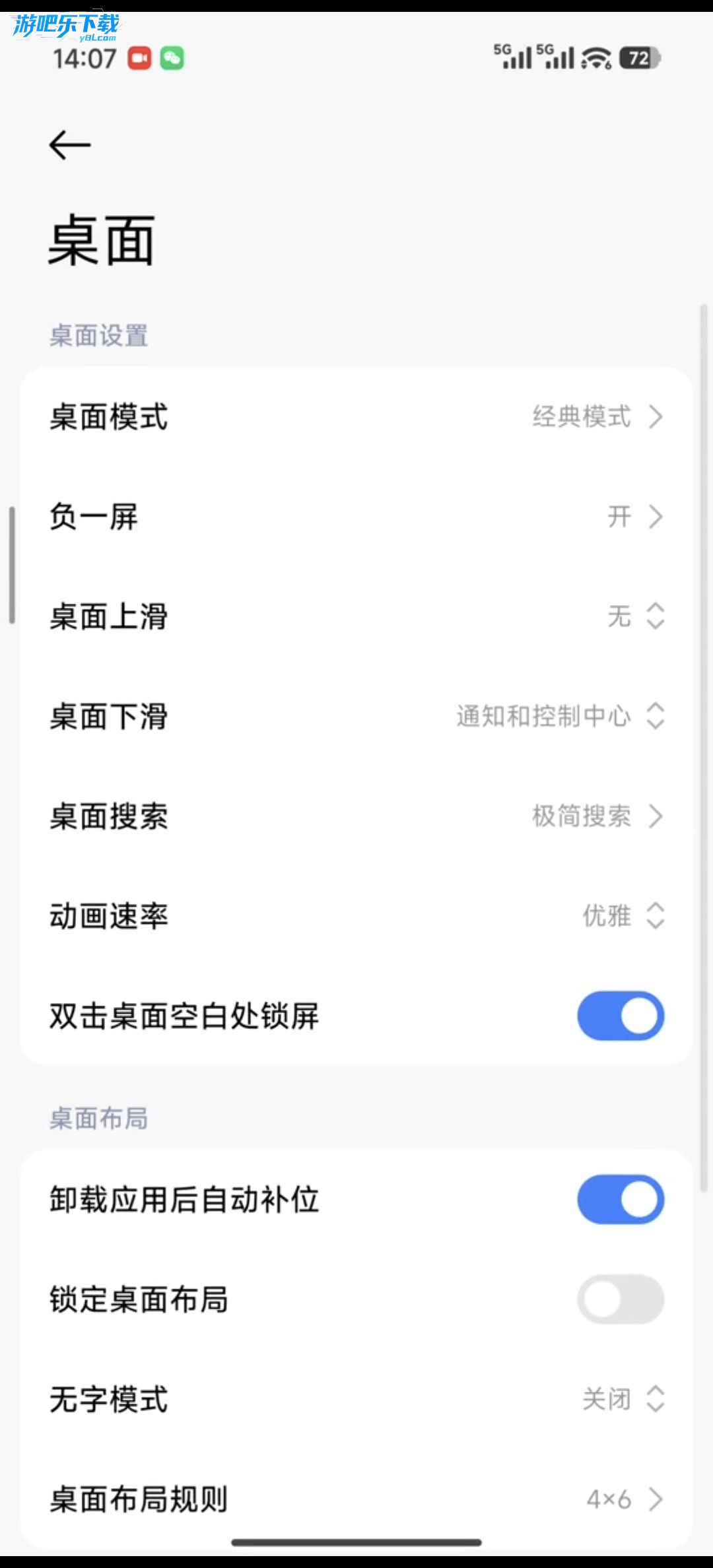Open 桌面布局规则 settings
This screenshot has width=713, height=1568.
click(x=356, y=1499)
